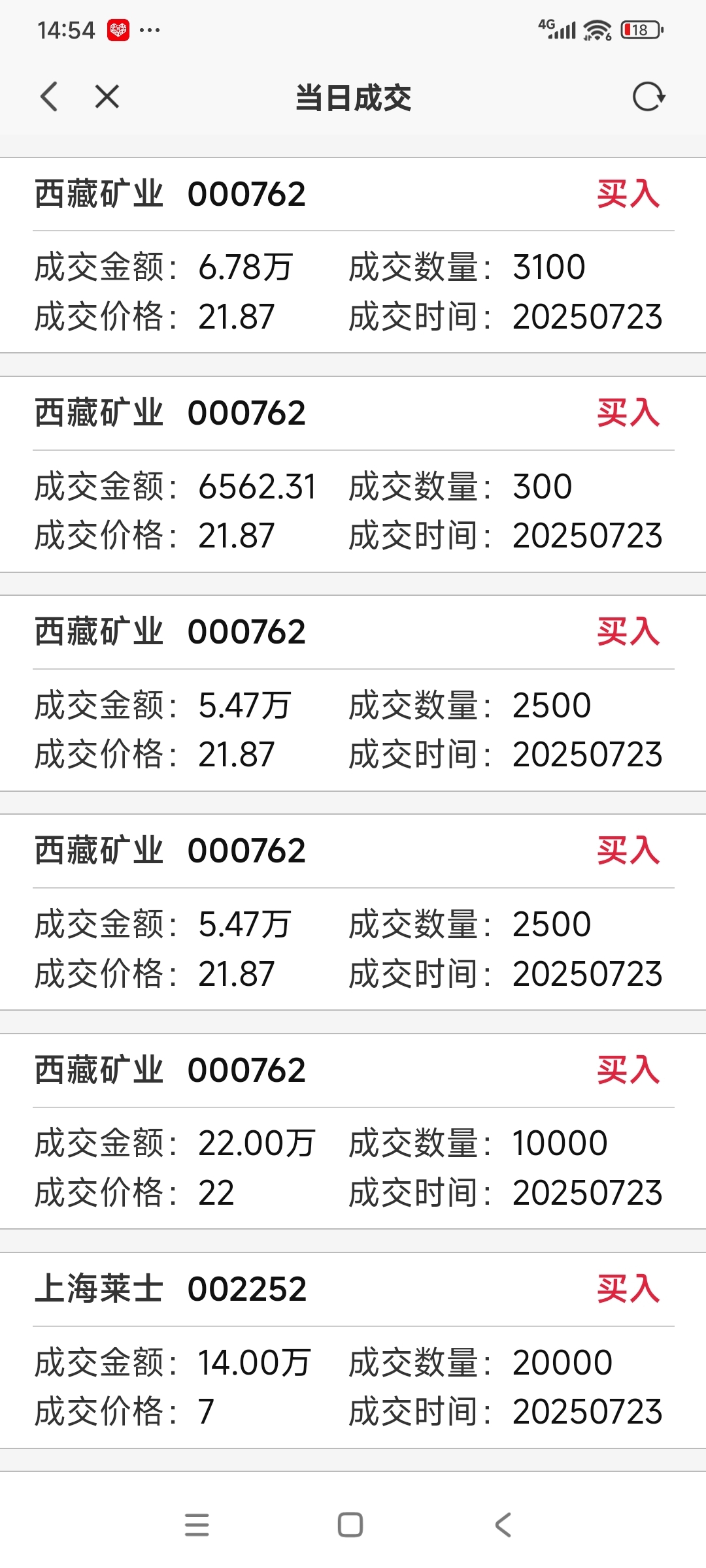Open recent apps from the navigation bar
Viewport: 706px width, 1568px height.
tap(197, 1525)
